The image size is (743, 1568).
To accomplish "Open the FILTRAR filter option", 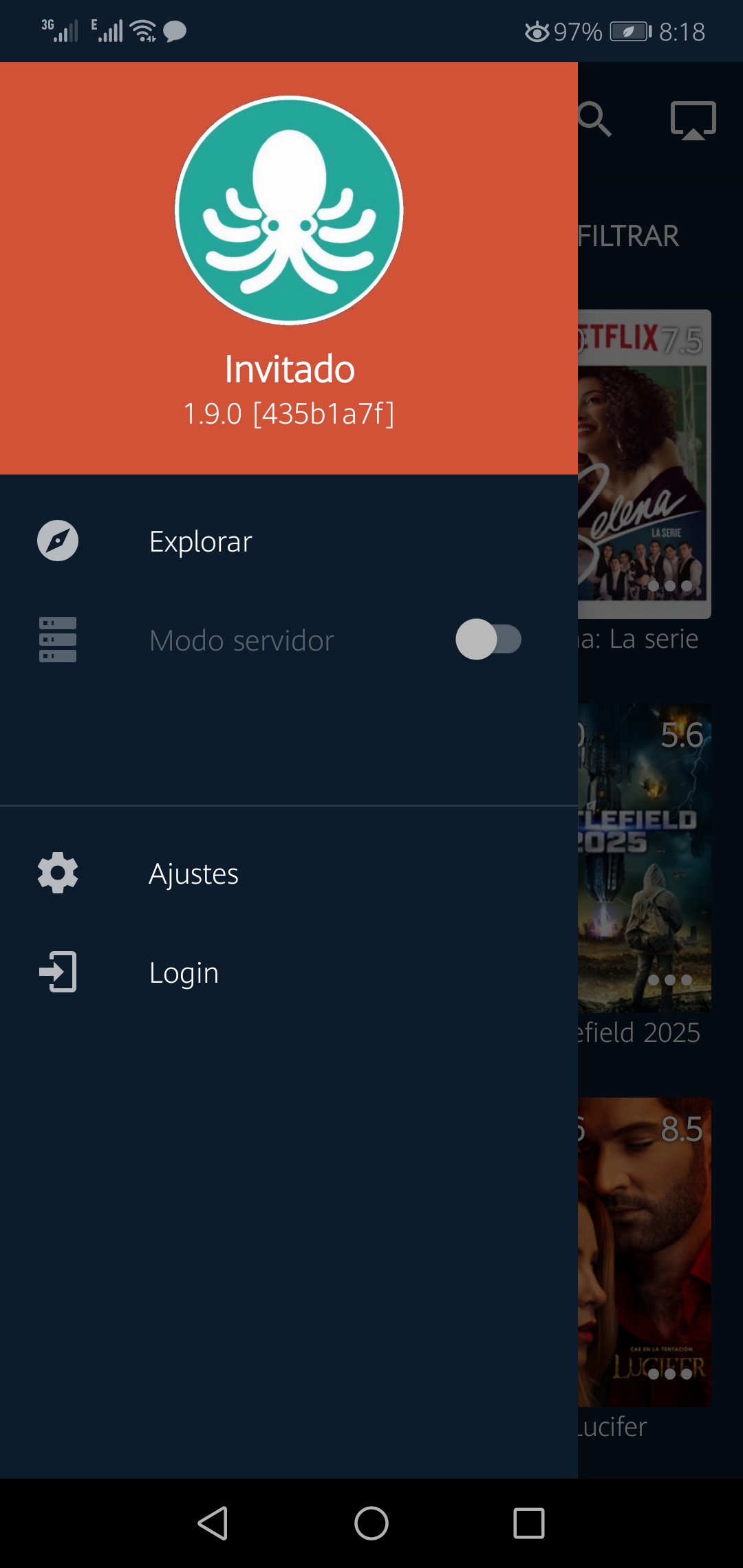I will [x=629, y=236].
